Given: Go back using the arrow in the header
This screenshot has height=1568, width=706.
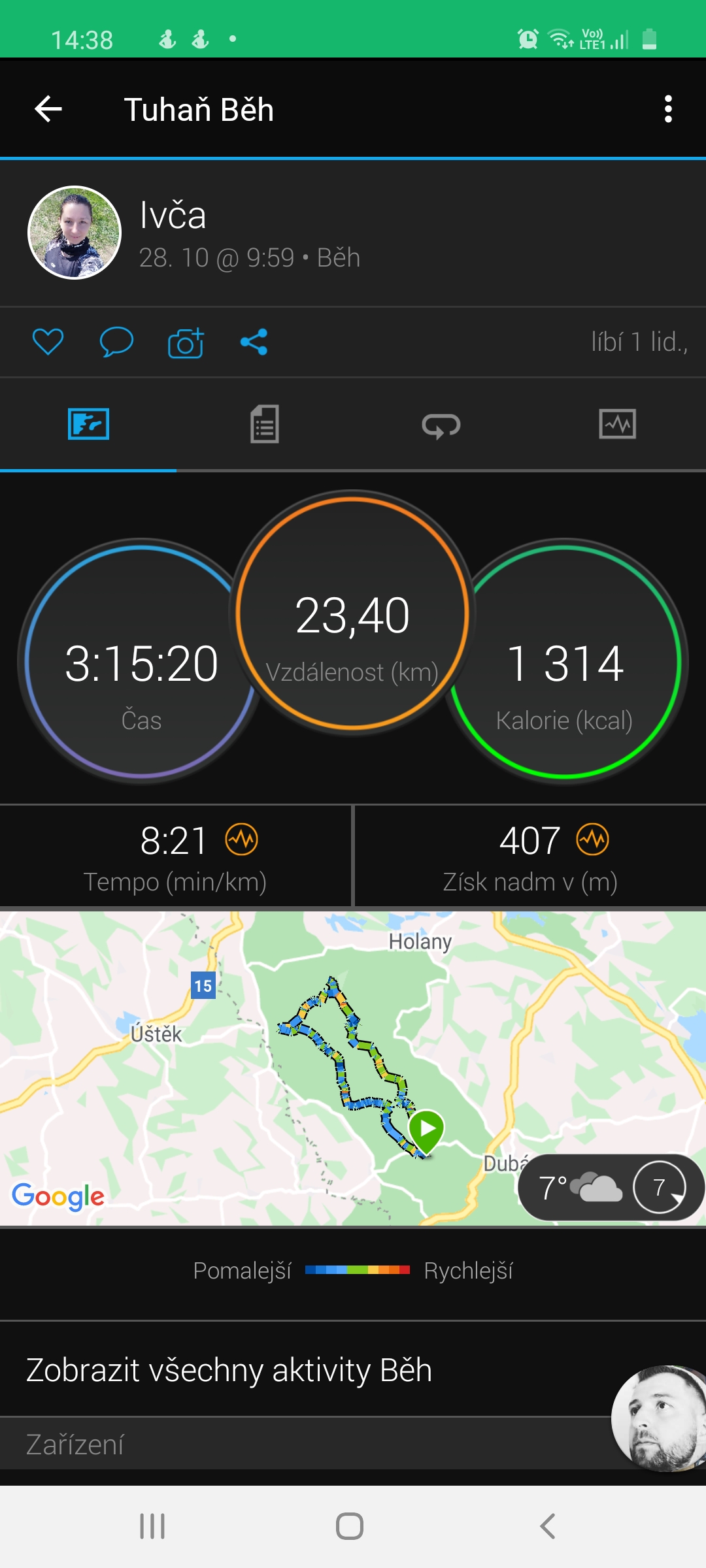Looking at the screenshot, I should (x=48, y=109).
